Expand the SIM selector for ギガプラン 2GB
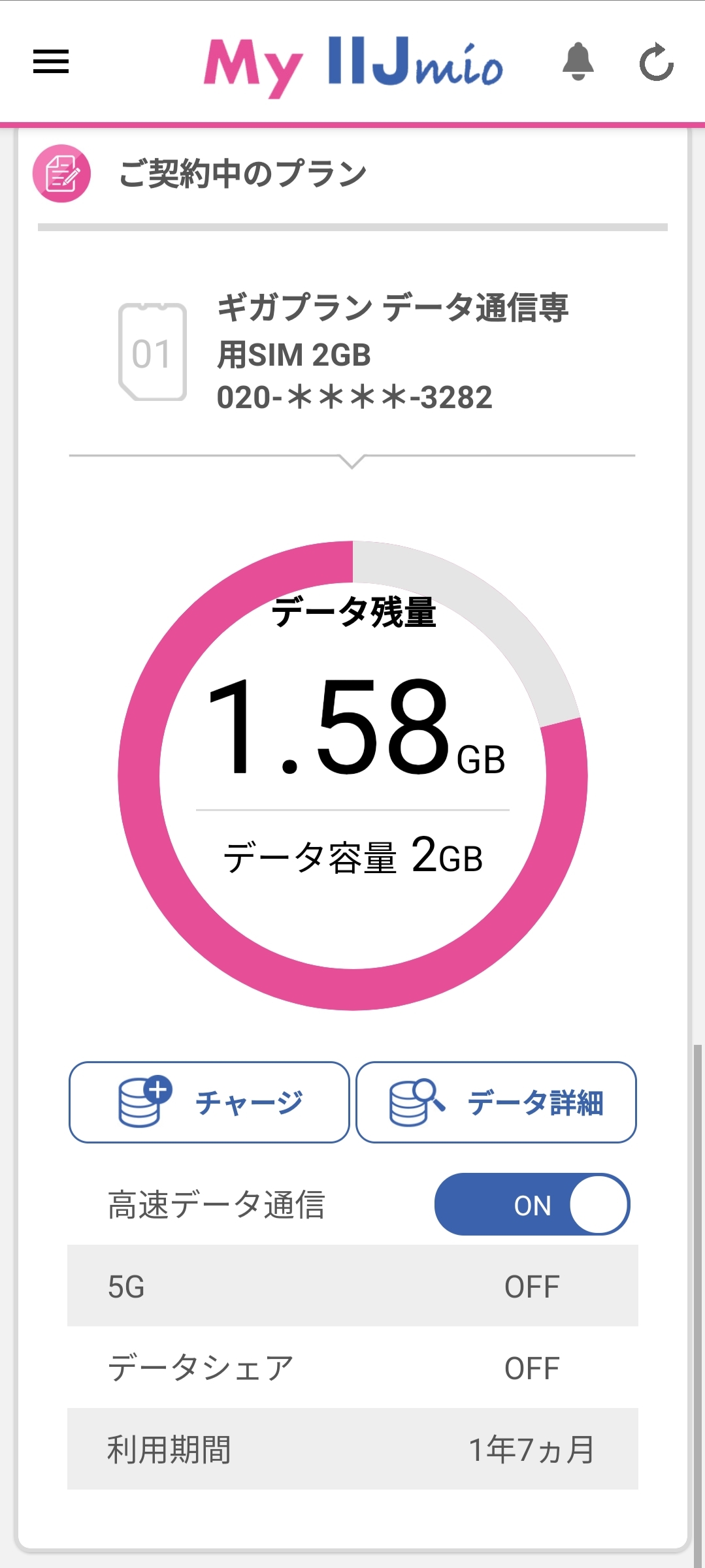705x1568 pixels. click(352, 376)
